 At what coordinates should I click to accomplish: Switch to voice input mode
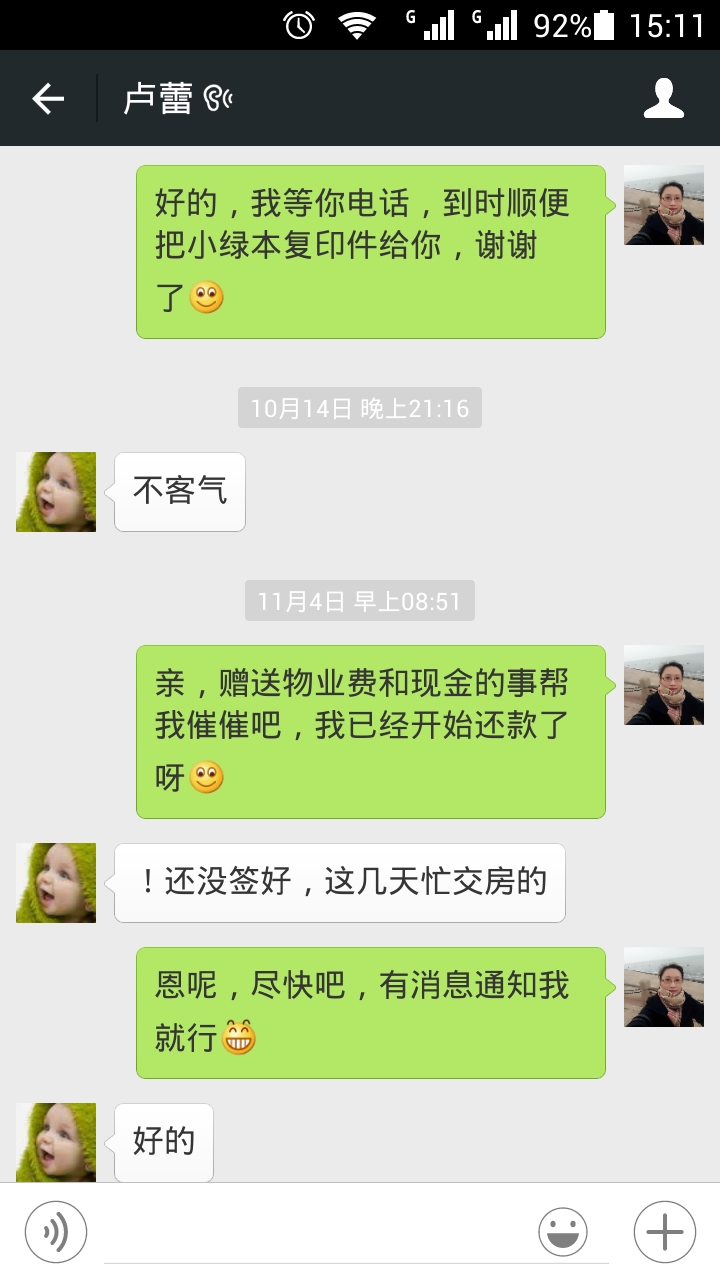(56, 1231)
